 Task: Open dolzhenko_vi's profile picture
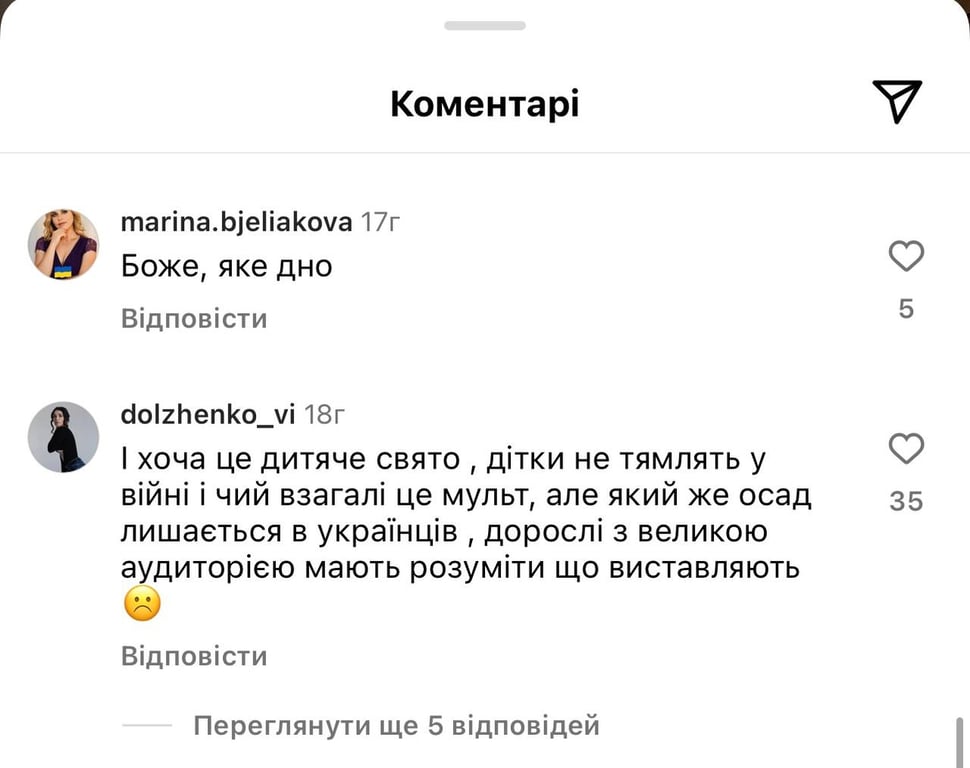63,437
